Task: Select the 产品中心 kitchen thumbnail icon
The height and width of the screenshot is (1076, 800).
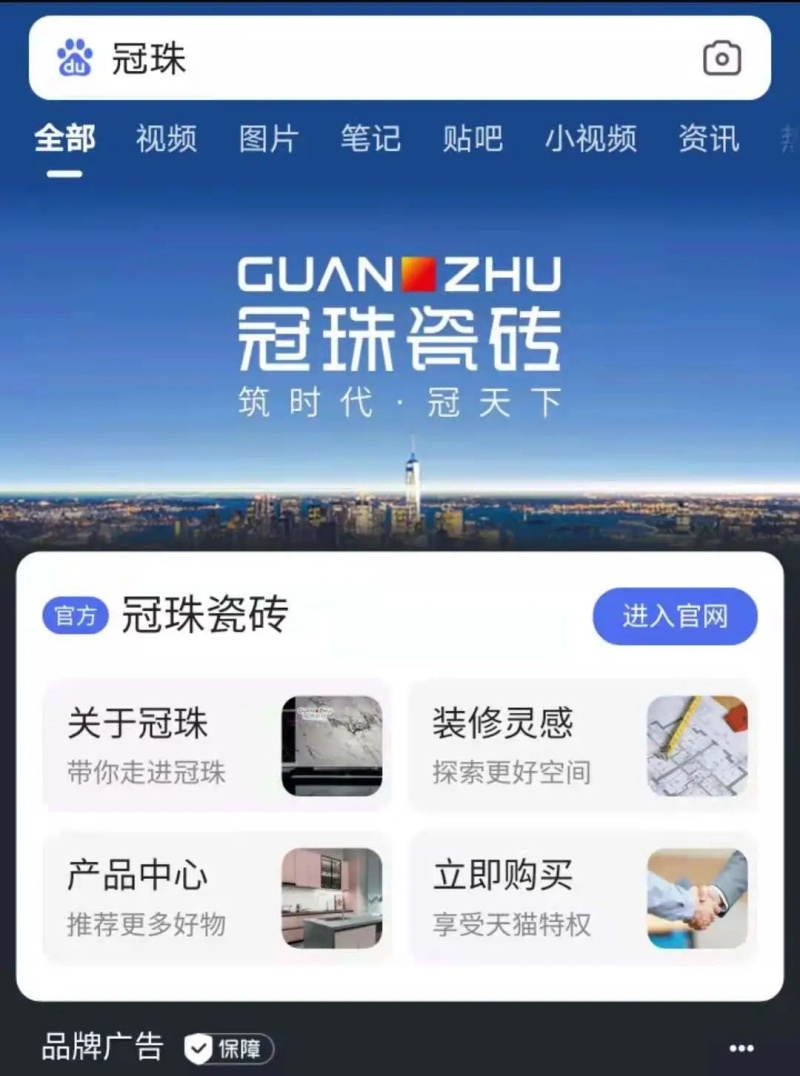Action: pyautogui.click(x=332, y=897)
